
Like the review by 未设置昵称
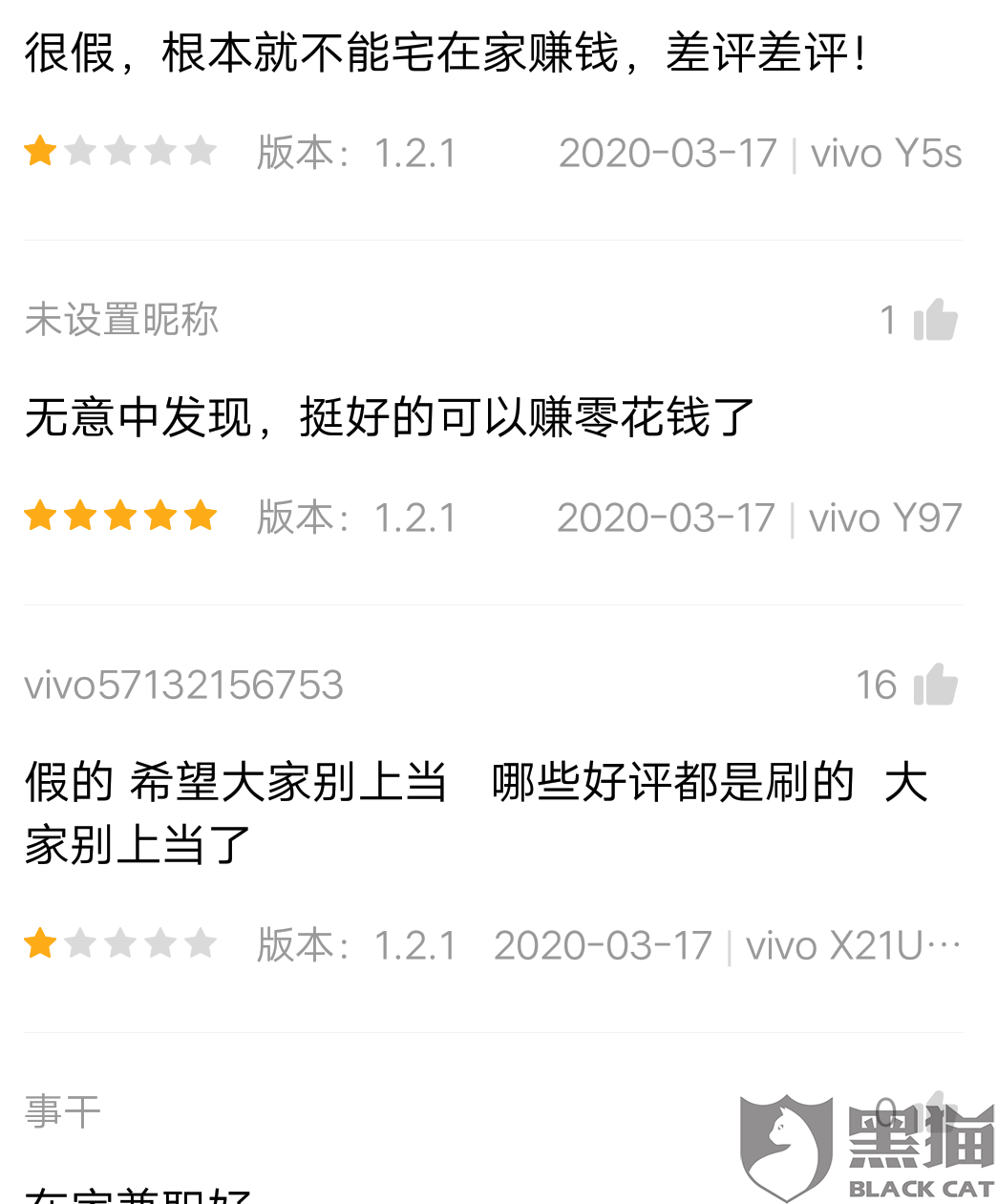pyautogui.click(x=935, y=320)
